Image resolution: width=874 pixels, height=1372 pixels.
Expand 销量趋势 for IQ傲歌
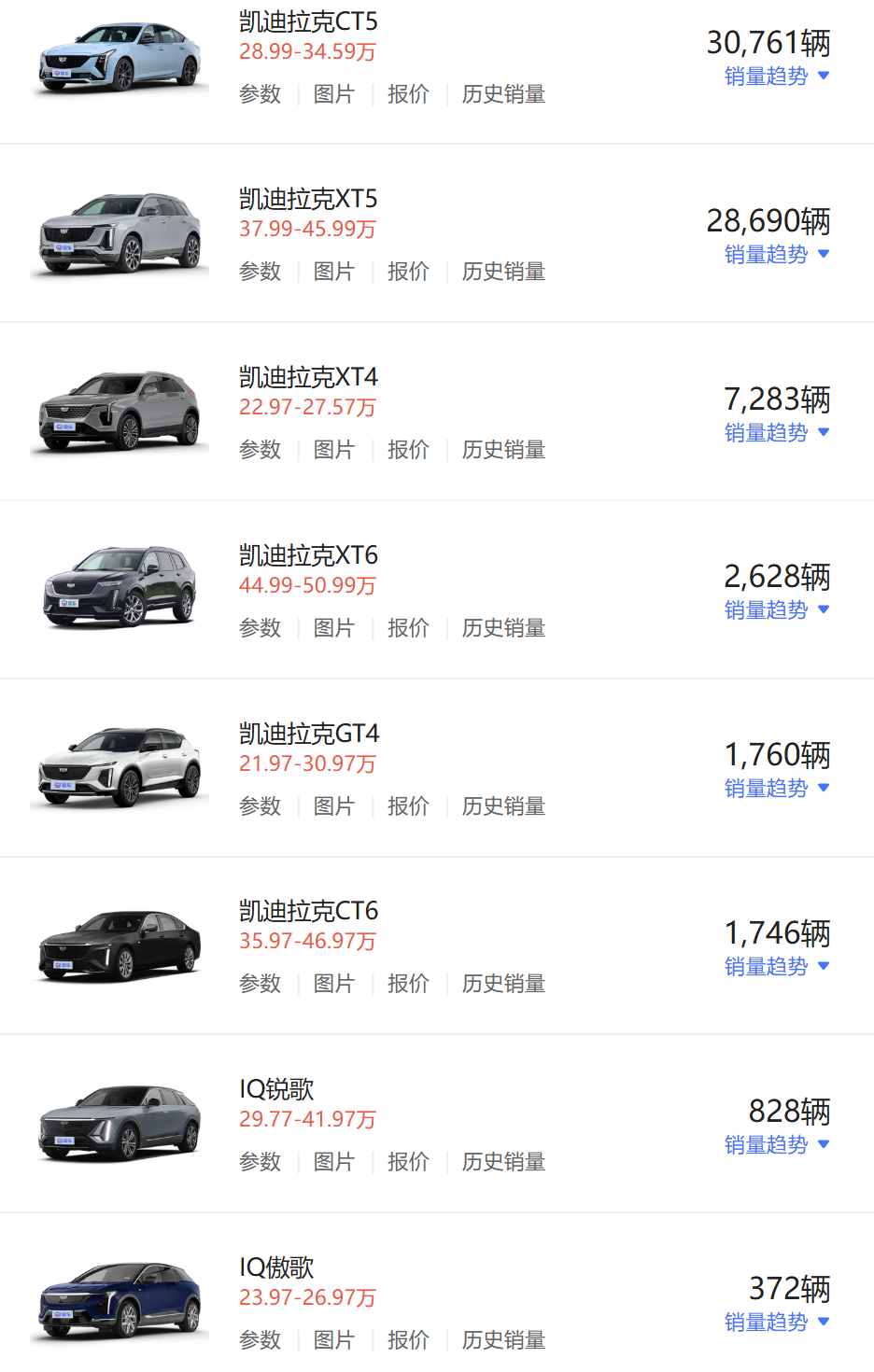tap(776, 1323)
